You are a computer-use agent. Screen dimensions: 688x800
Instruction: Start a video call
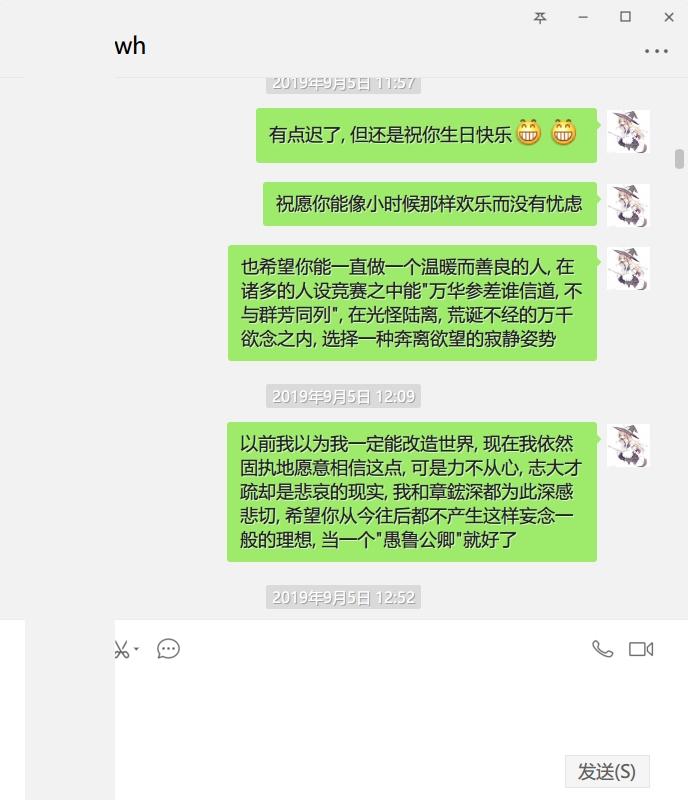pos(641,649)
